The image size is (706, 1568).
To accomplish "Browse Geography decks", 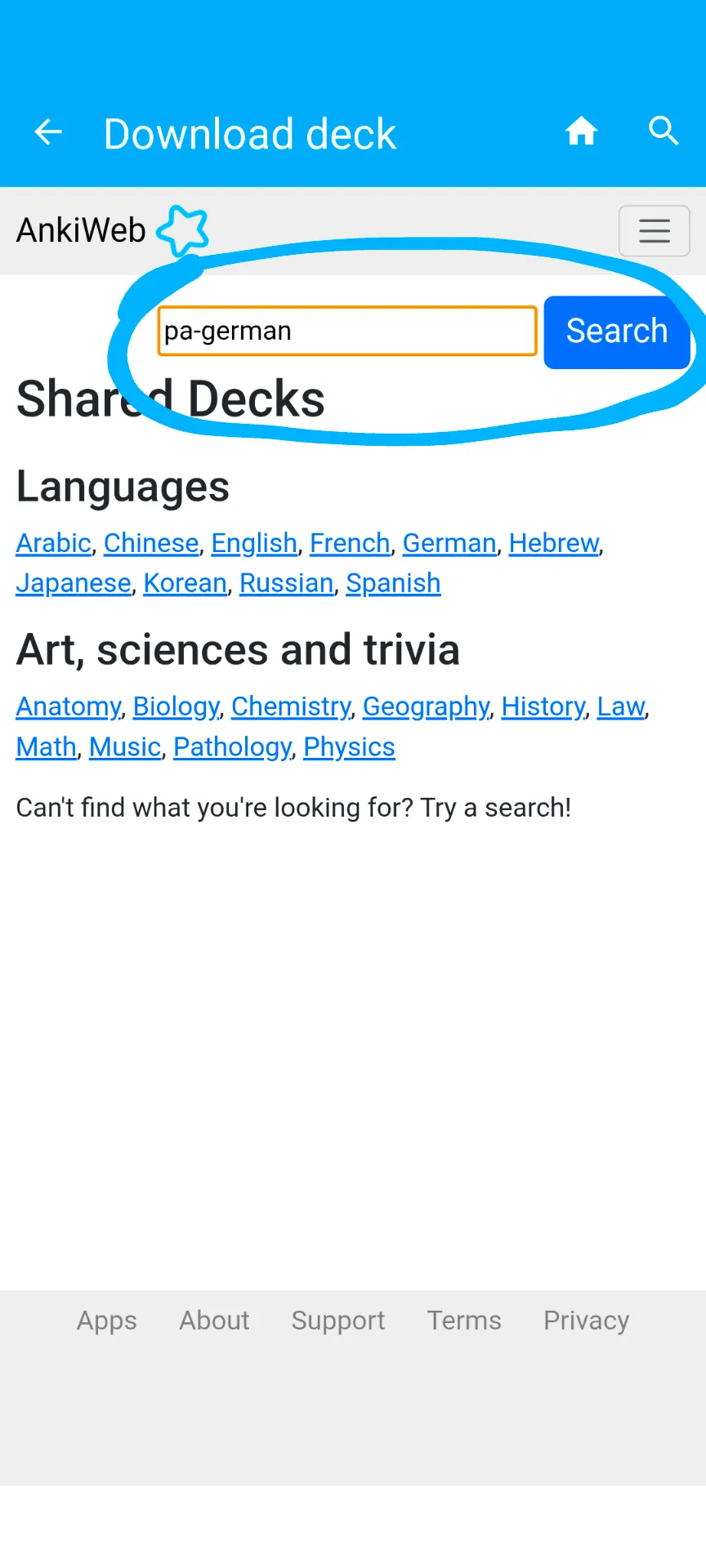I will coord(426,706).
